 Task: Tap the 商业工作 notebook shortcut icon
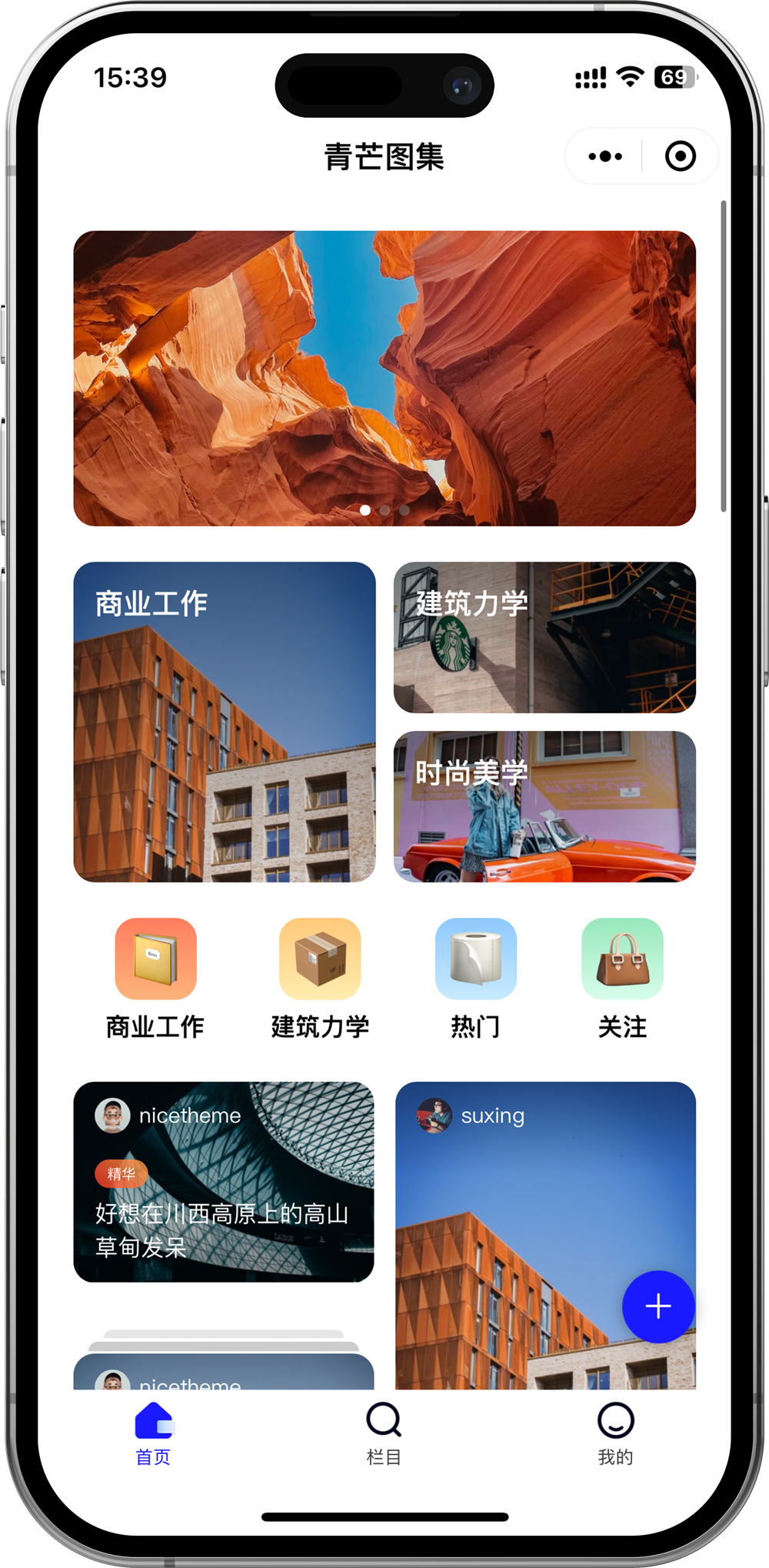point(155,959)
